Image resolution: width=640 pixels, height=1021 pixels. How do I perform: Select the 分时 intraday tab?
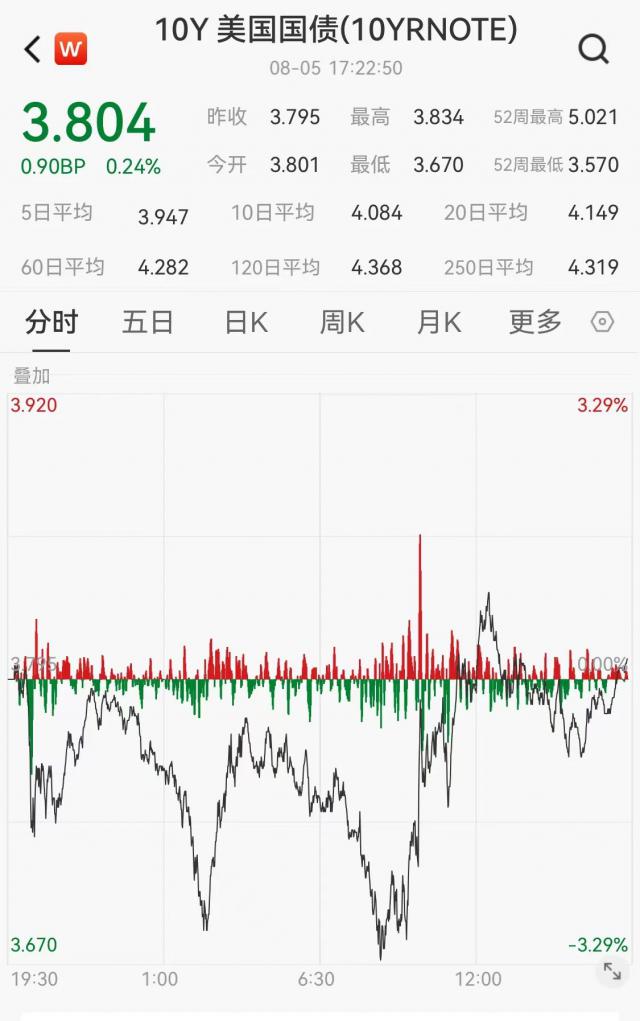pyautogui.click(x=52, y=322)
